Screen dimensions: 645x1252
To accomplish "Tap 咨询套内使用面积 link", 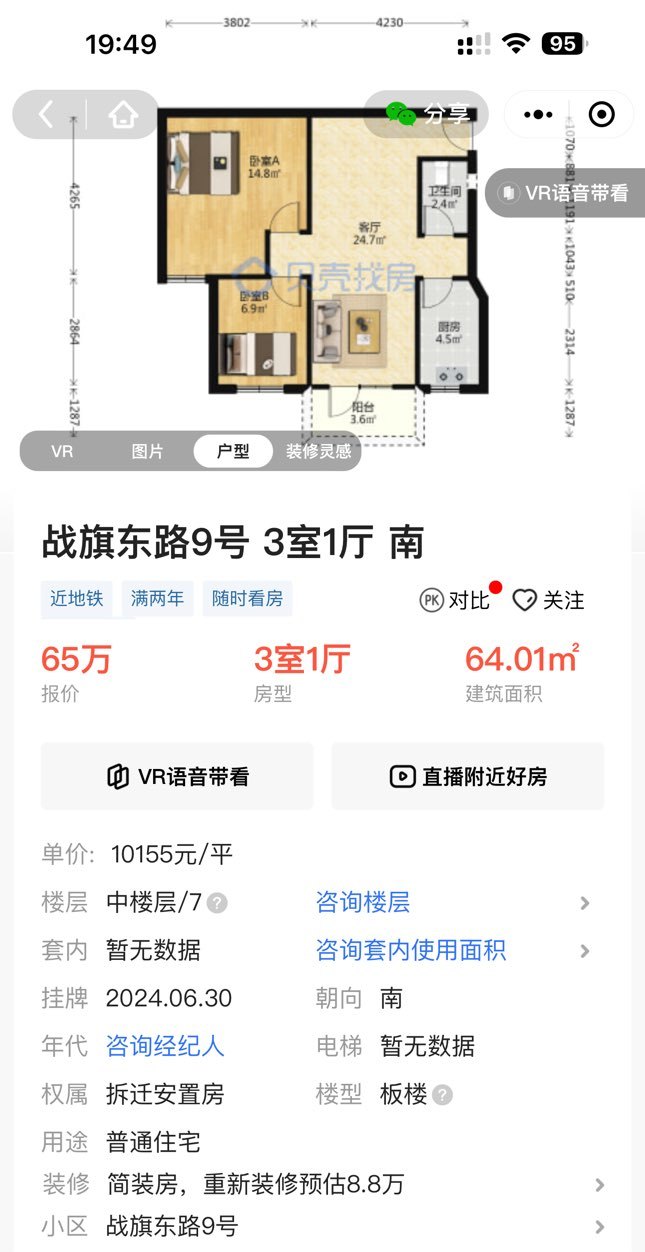I will pos(411,950).
